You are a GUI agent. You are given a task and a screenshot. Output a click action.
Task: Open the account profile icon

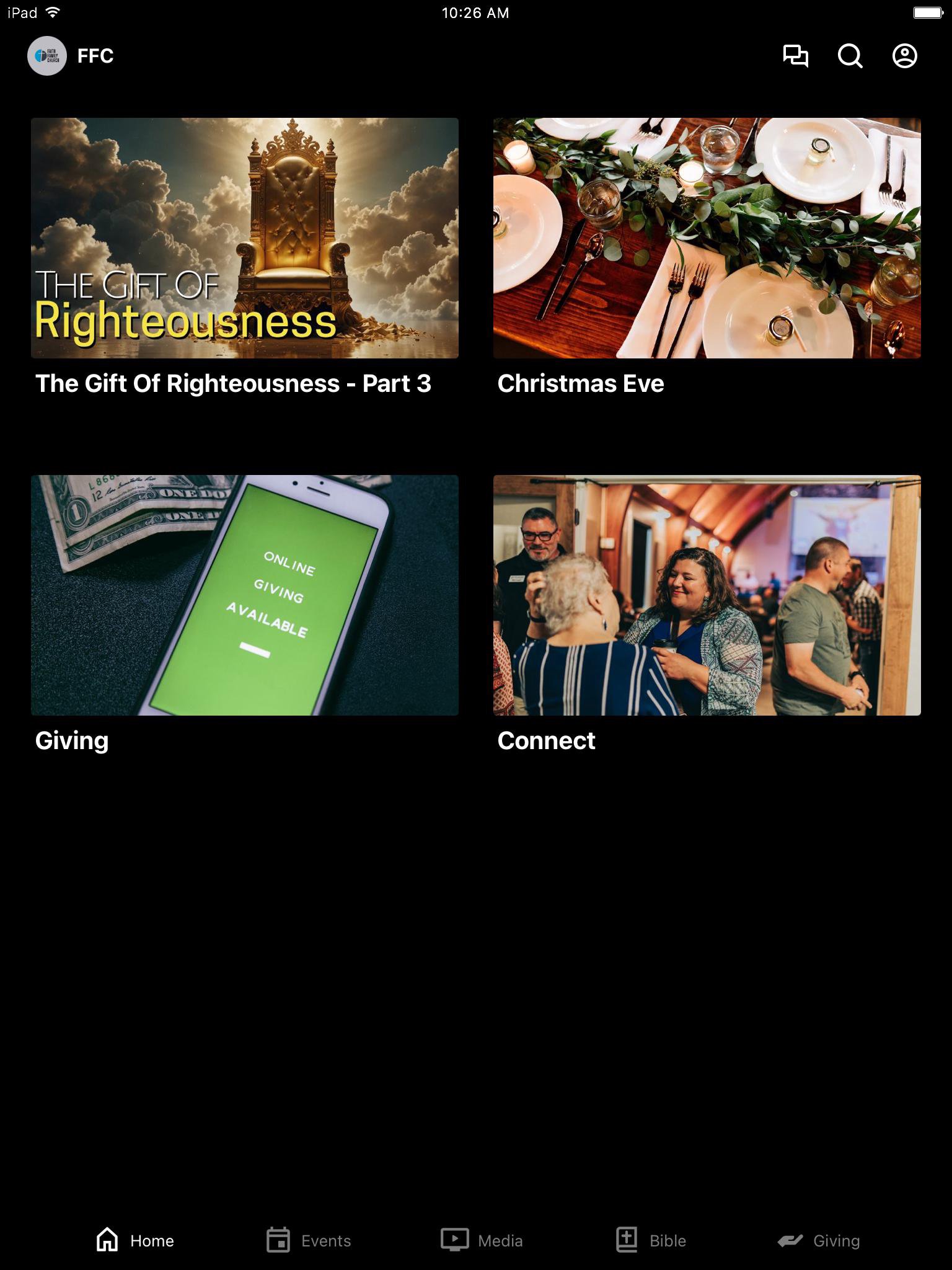(x=904, y=56)
